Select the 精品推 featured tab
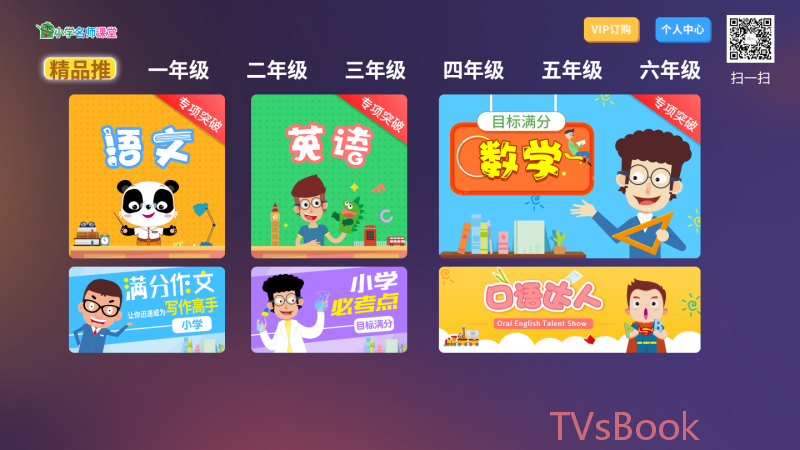This screenshot has height=450, width=800. pos(80,70)
